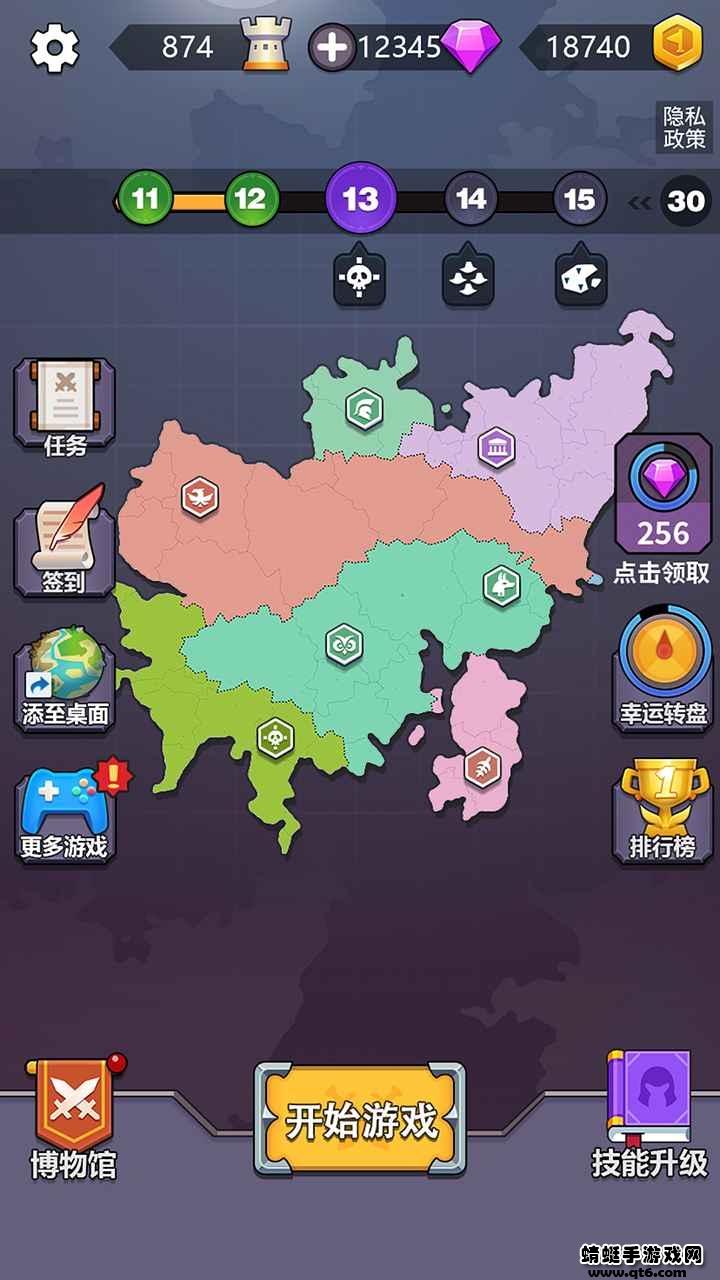Open the settings gear
This screenshot has height=1280, width=720.
click(x=55, y=47)
